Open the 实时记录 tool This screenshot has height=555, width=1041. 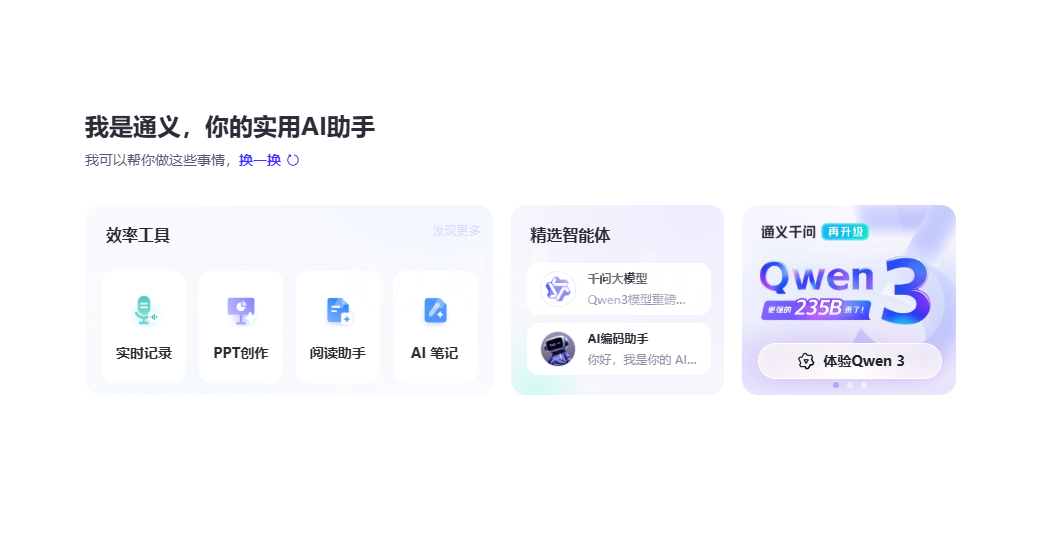[144, 327]
